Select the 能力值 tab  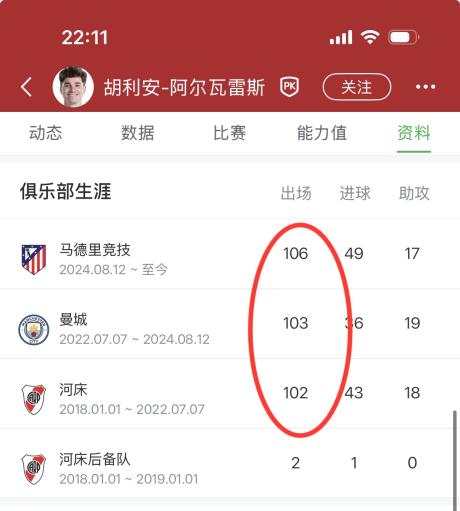[x=322, y=133]
